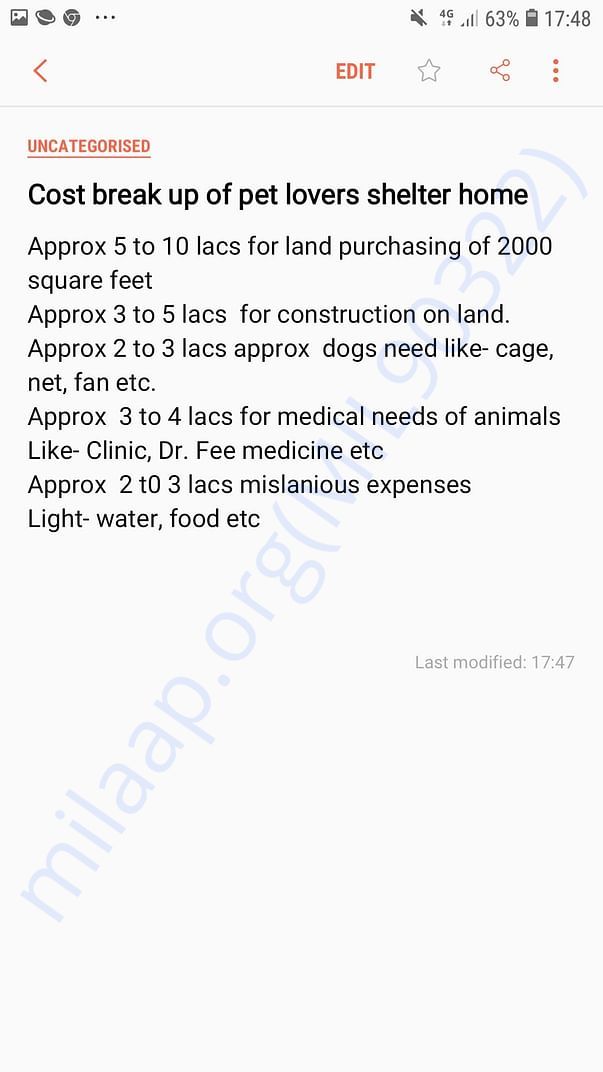This screenshot has height=1072, width=603.
Task: Mark this note as favourite with star
Action: coord(429,71)
